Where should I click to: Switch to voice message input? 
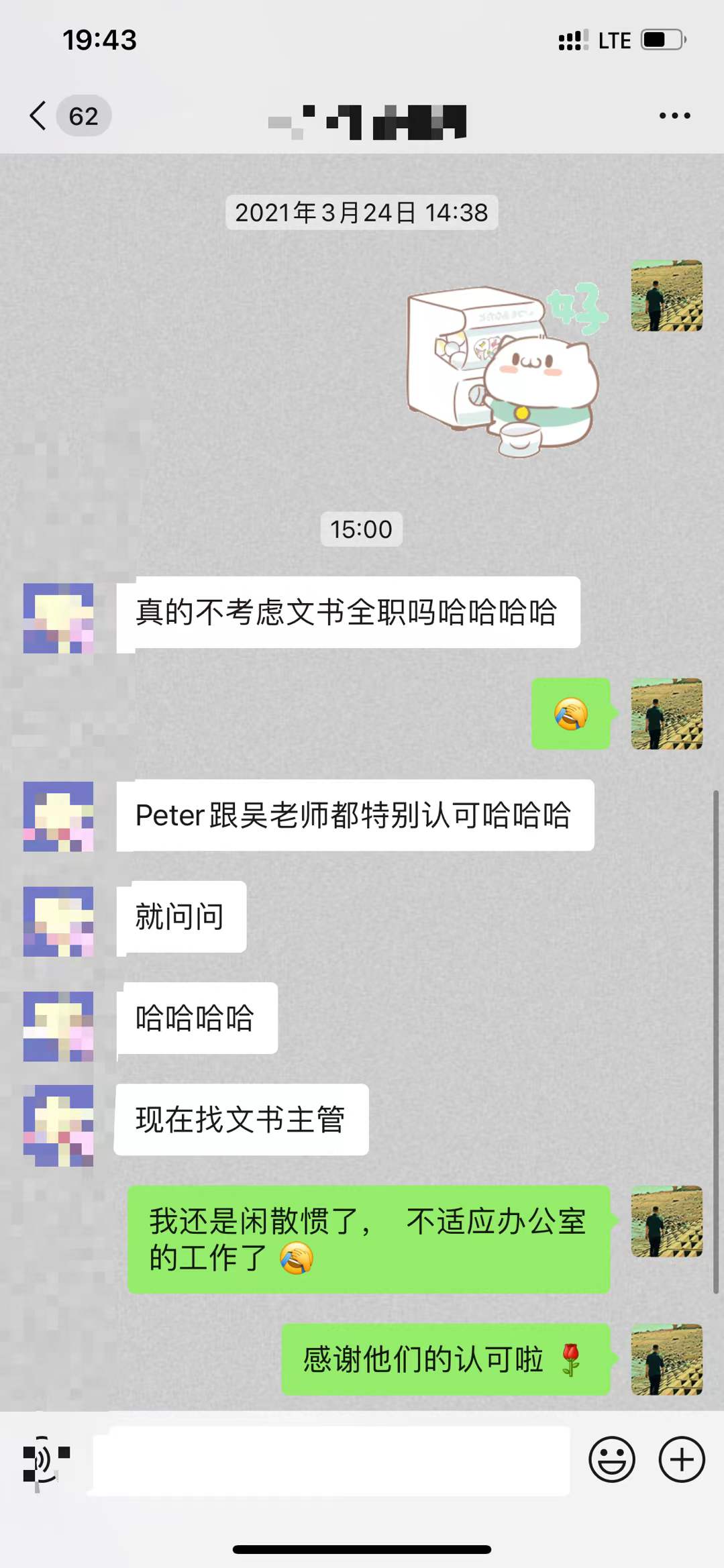tap(44, 1459)
